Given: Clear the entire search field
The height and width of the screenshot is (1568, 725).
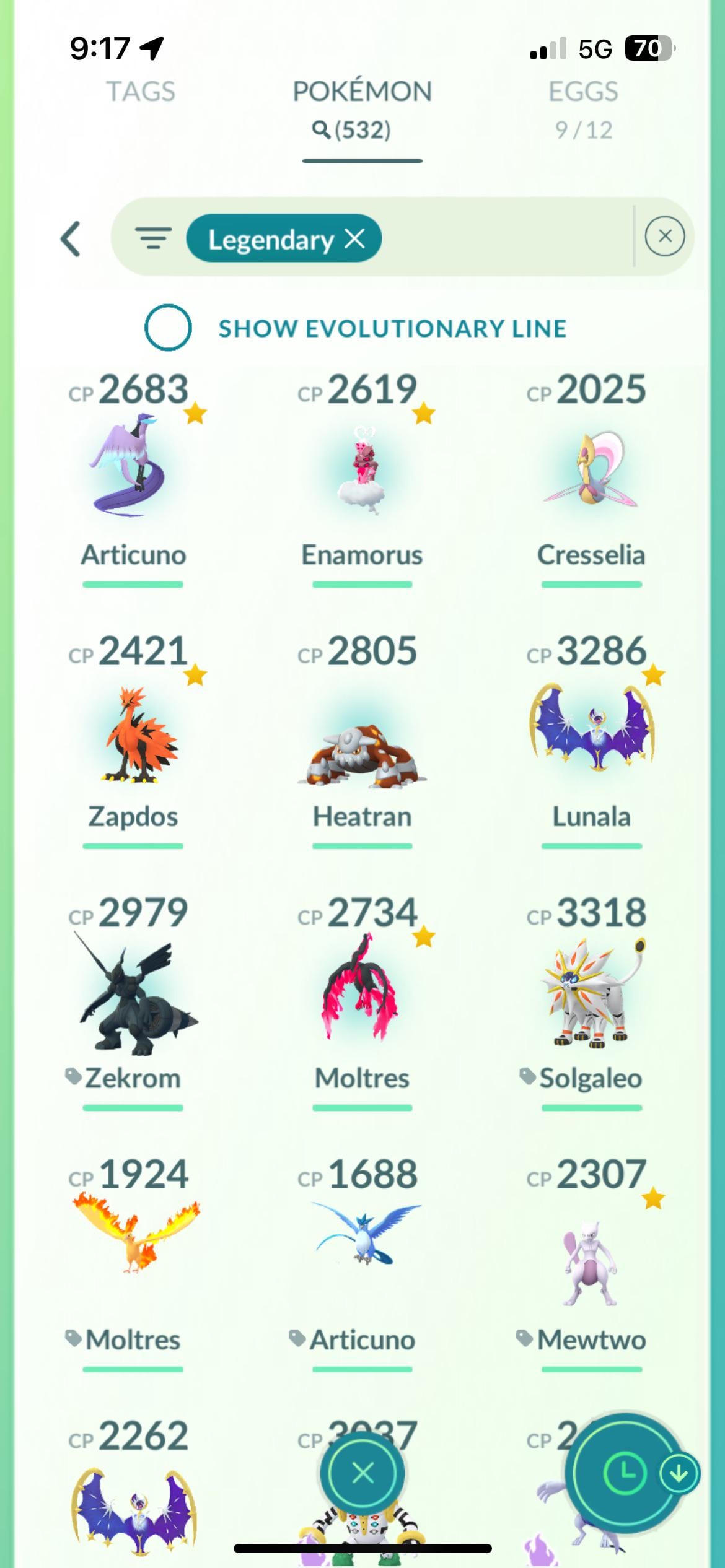Looking at the screenshot, I should 664,236.
